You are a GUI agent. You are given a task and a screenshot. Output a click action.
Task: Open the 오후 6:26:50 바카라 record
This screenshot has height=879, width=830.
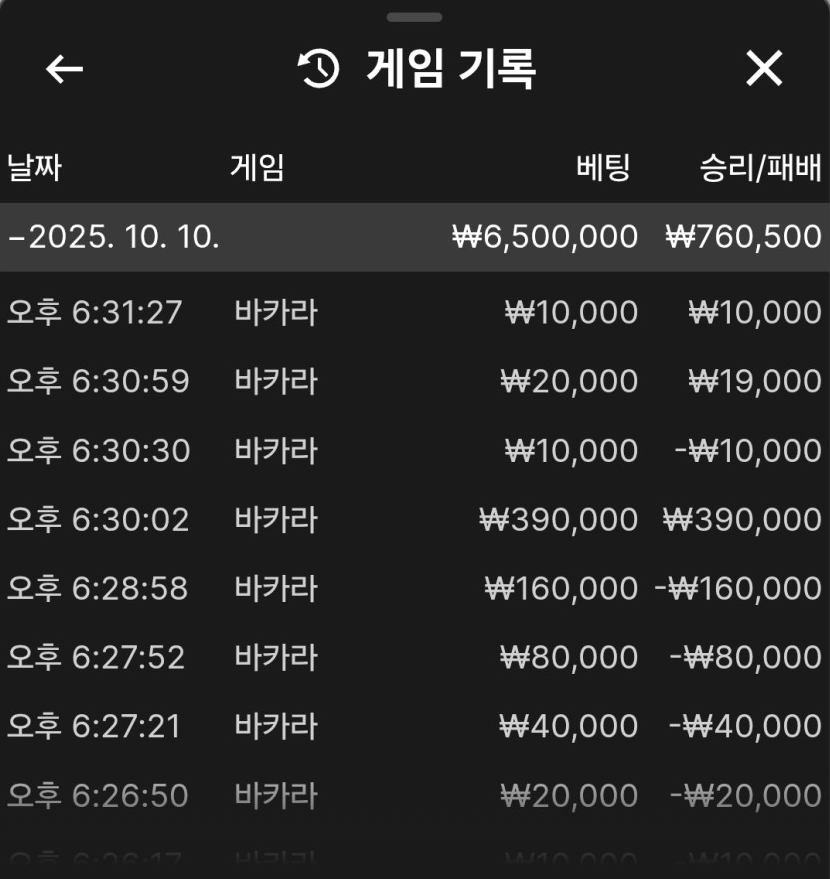[x=414, y=795]
